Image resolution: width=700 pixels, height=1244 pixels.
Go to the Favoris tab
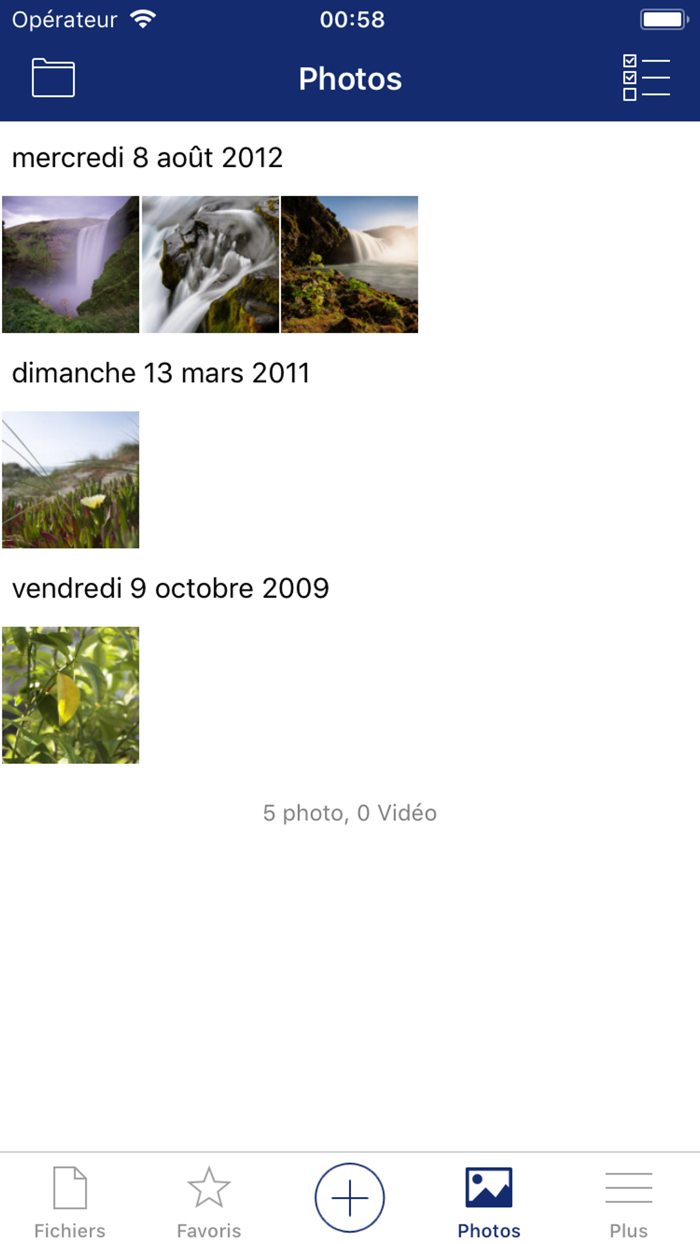tap(209, 1201)
